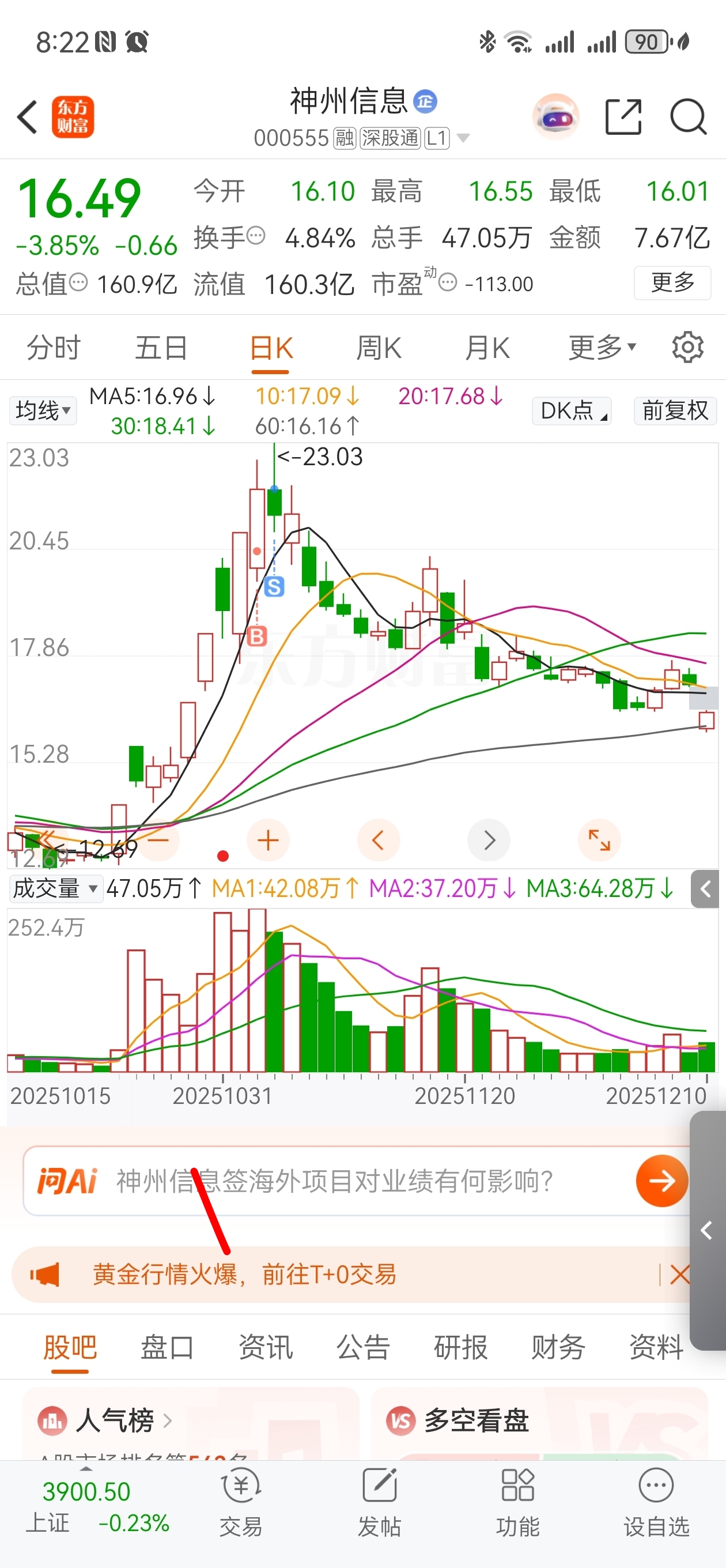Zoom in the K-line with the plus button
726x1568 pixels.
pos(268,840)
